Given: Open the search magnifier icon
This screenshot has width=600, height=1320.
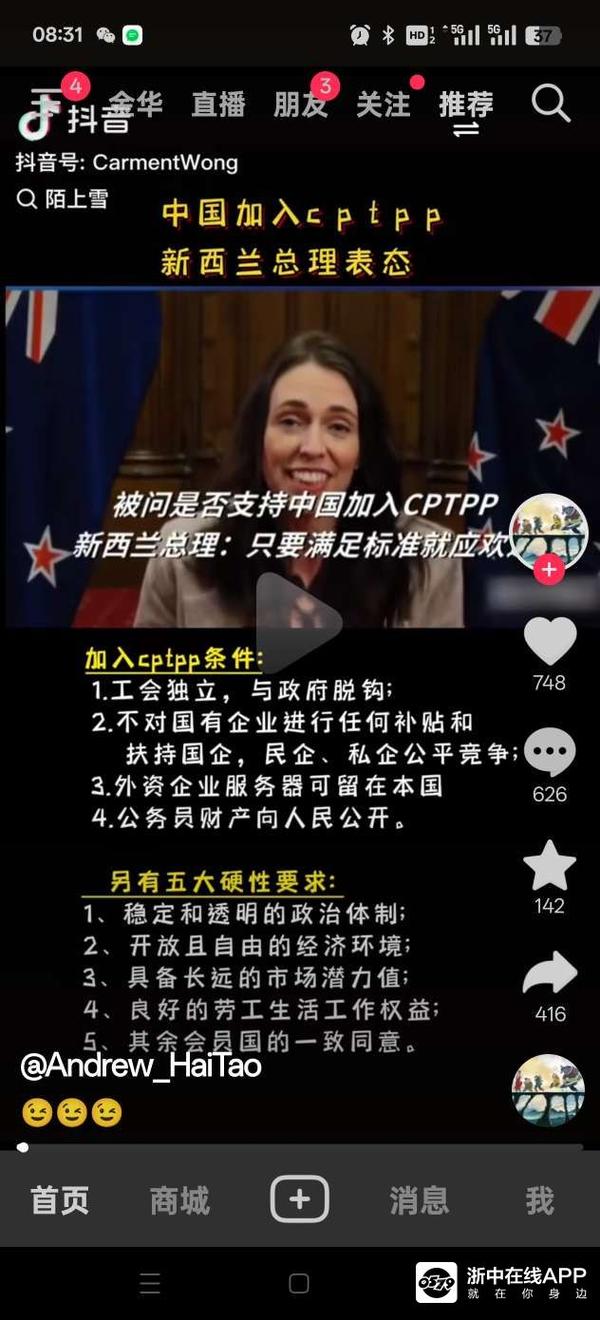Looking at the screenshot, I should (550, 103).
